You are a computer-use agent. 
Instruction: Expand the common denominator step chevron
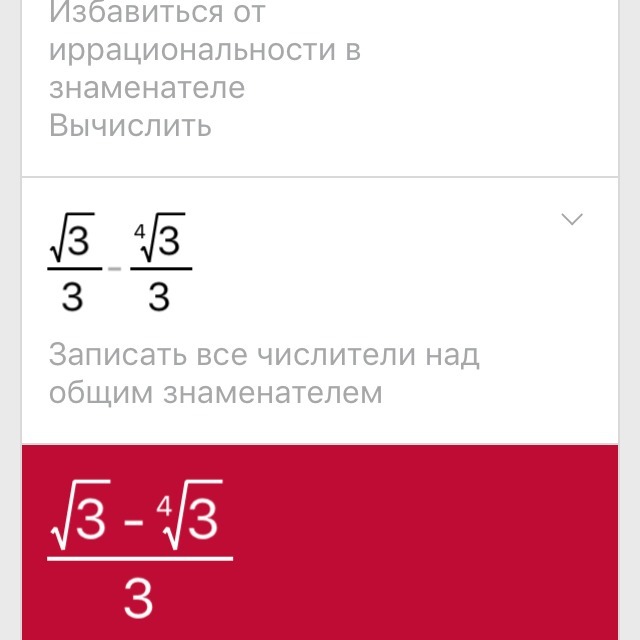pyautogui.click(x=572, y=220)
